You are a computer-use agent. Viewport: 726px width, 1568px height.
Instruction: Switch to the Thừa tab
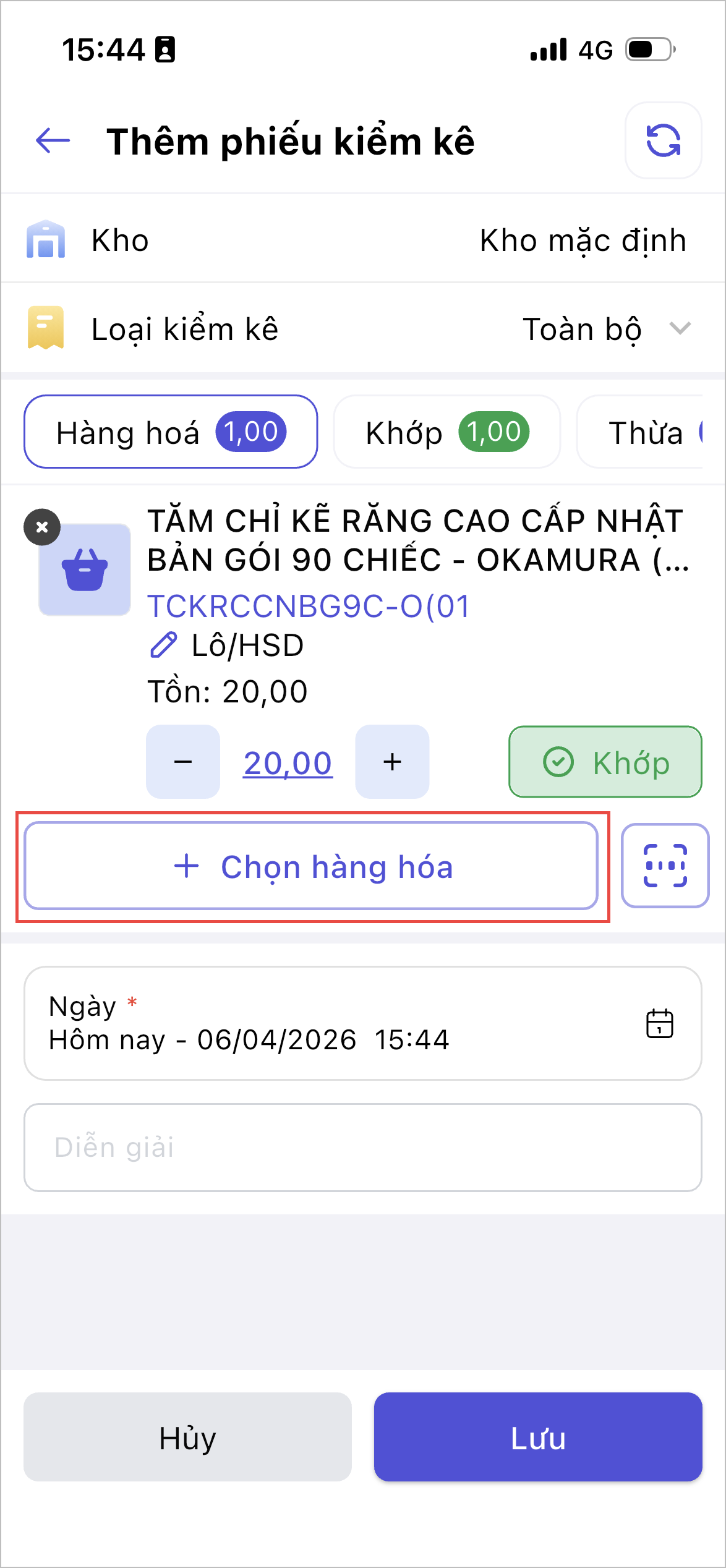pos(646,432)
